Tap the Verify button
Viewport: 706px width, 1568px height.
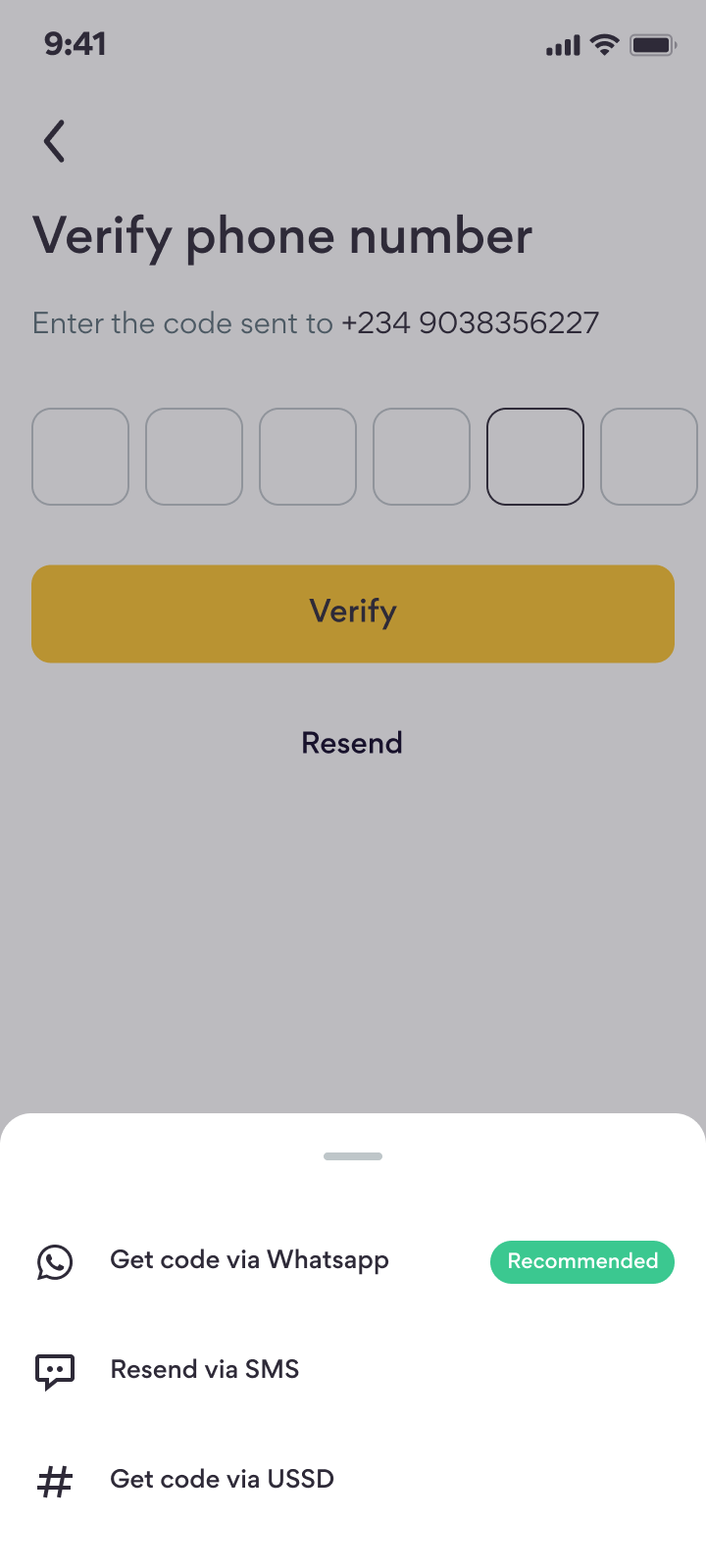[x=353, y=613]
